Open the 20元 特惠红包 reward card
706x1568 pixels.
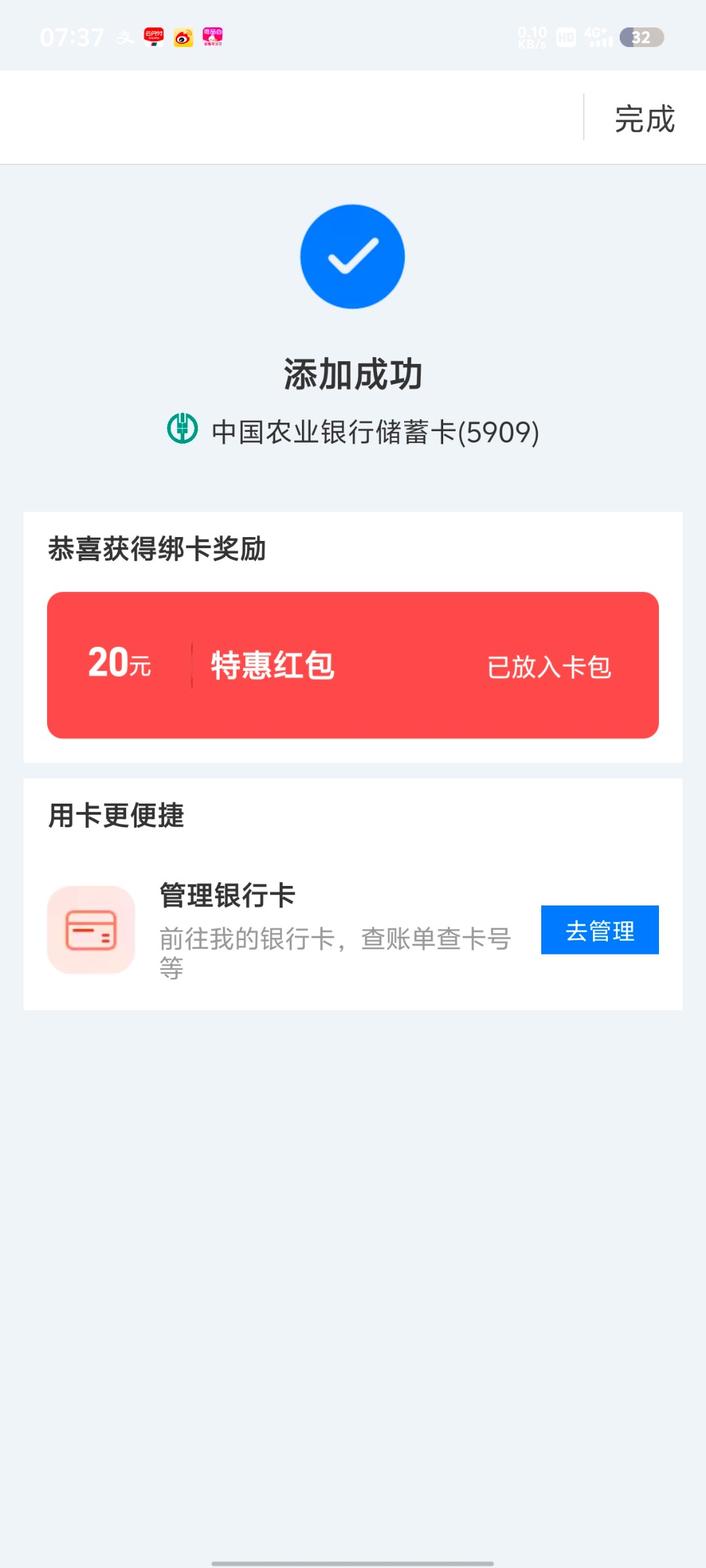pos(353,665)
